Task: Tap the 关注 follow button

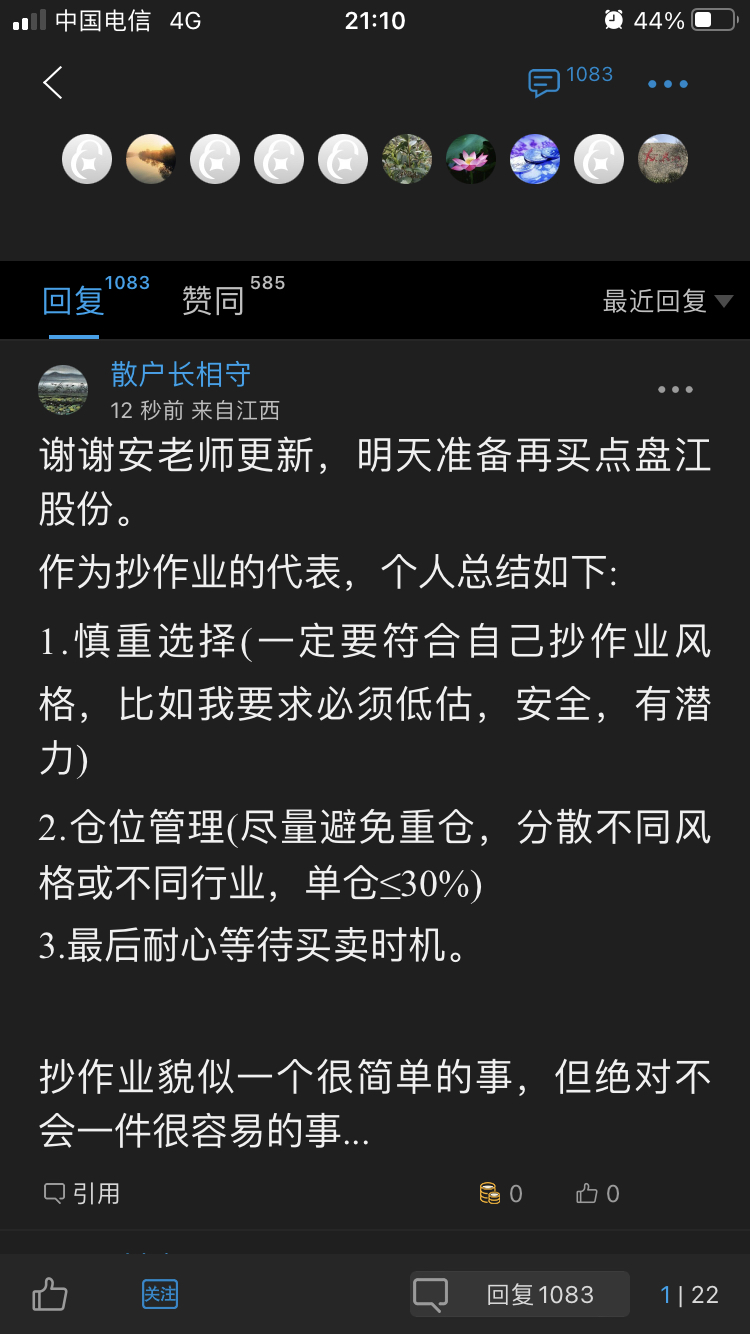Action: 159,1294
